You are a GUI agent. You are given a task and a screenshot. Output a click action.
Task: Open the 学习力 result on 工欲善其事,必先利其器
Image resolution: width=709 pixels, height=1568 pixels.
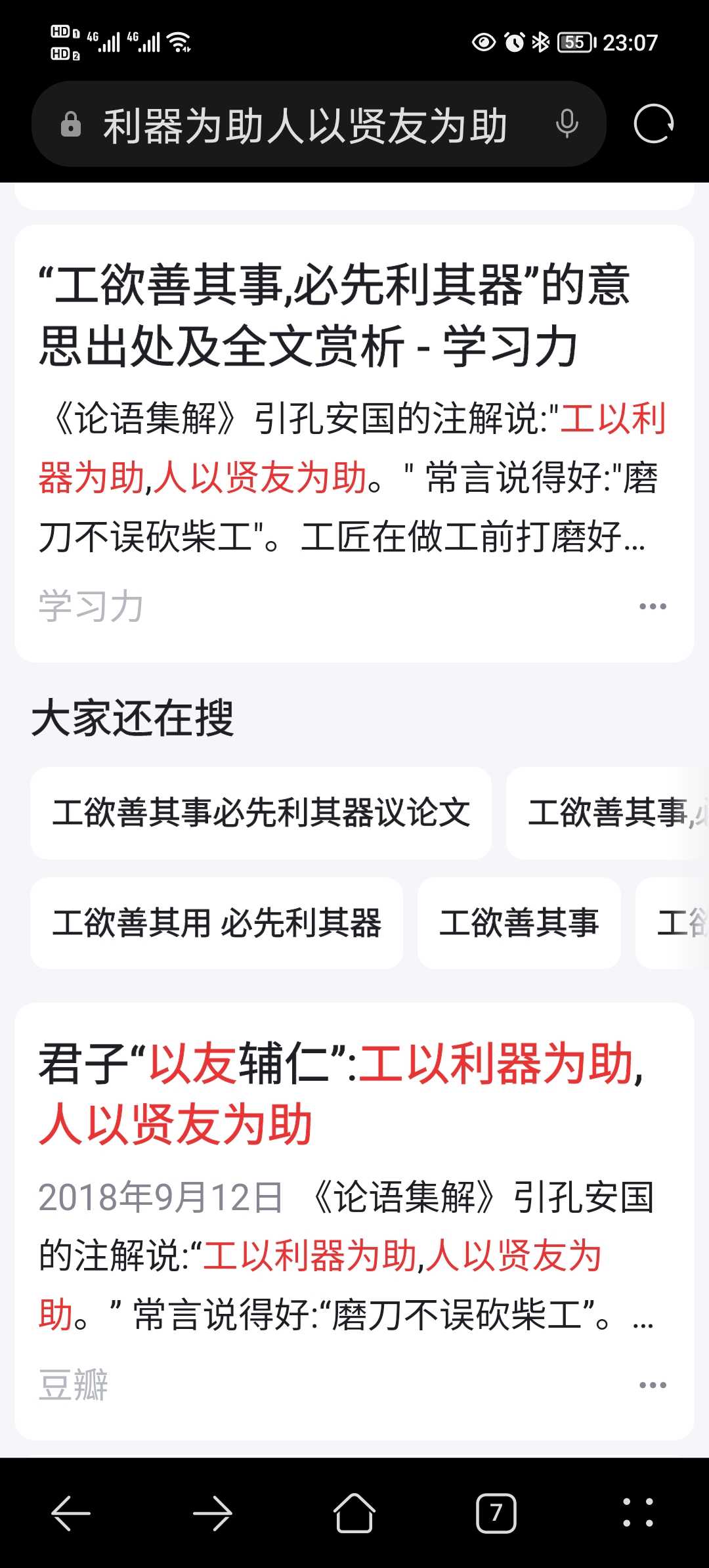(x=335, y=314)
